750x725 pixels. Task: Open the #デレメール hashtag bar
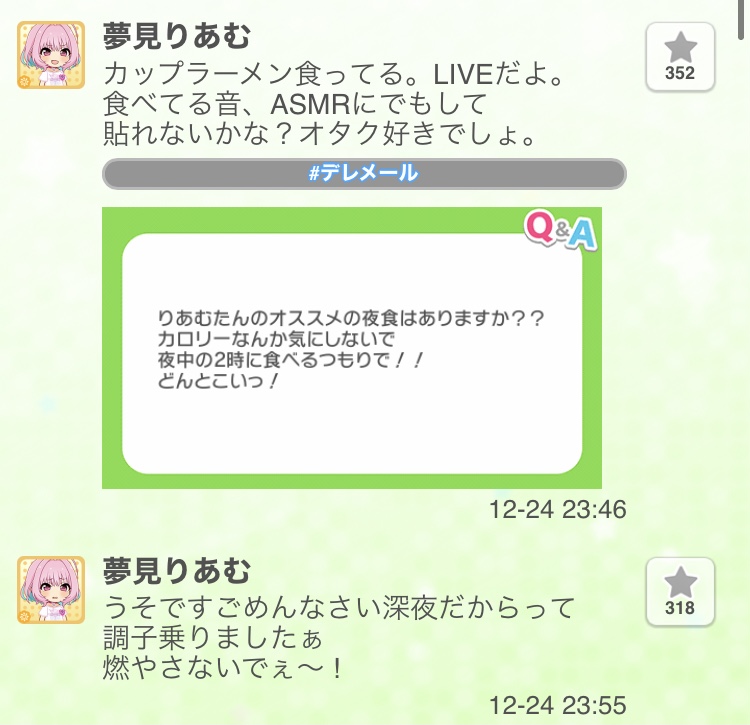[364, 173]
